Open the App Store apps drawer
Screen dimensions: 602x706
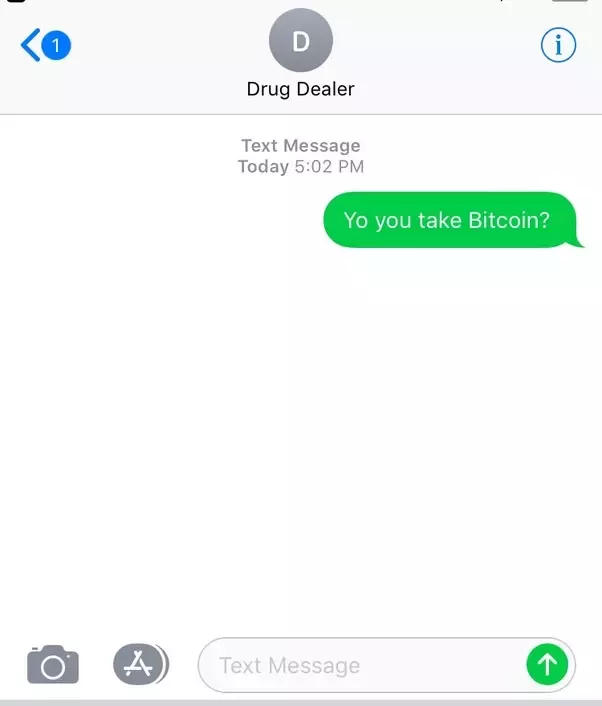click(140, 664)
